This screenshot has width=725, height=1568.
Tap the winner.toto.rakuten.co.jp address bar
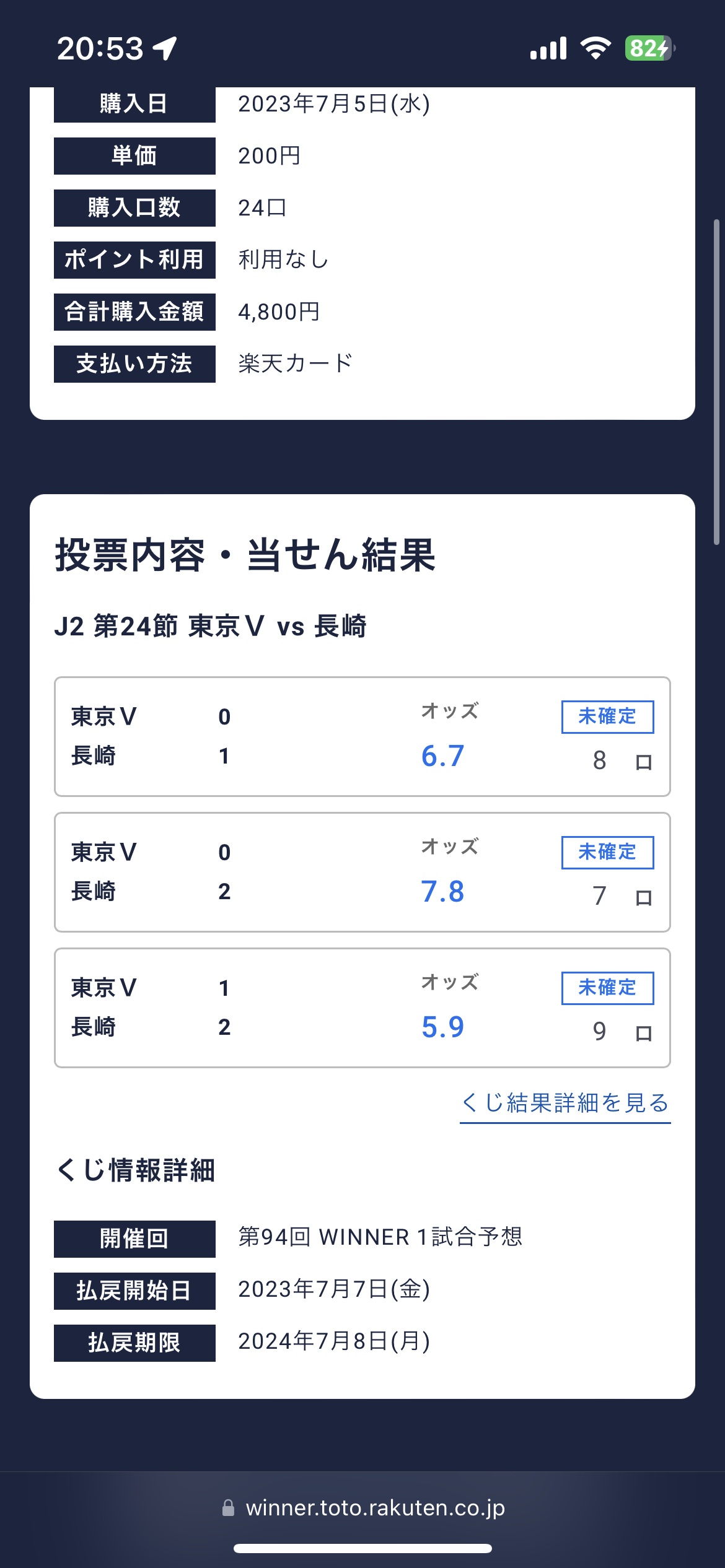point(363,1507)
